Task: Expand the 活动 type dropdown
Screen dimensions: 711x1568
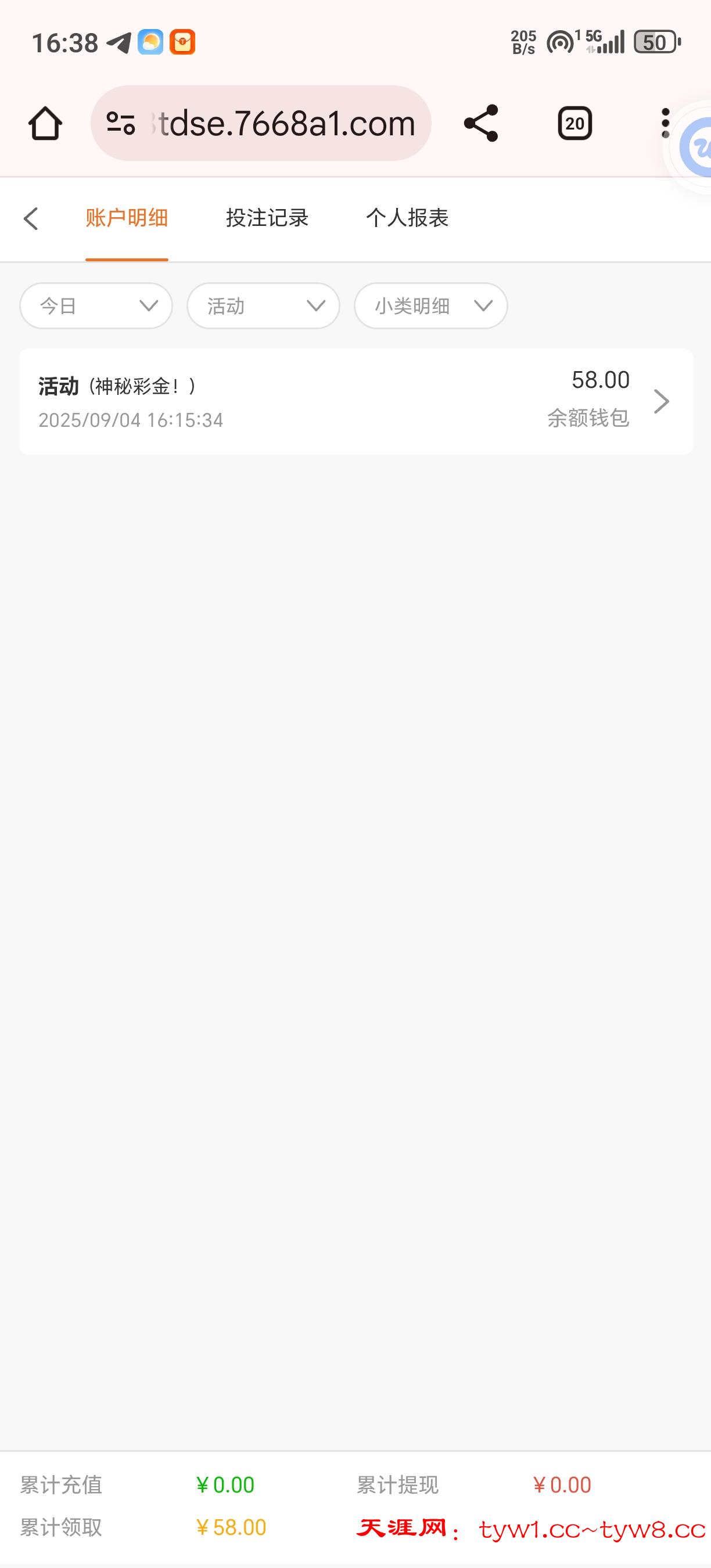Action: (x=263, y=305)
